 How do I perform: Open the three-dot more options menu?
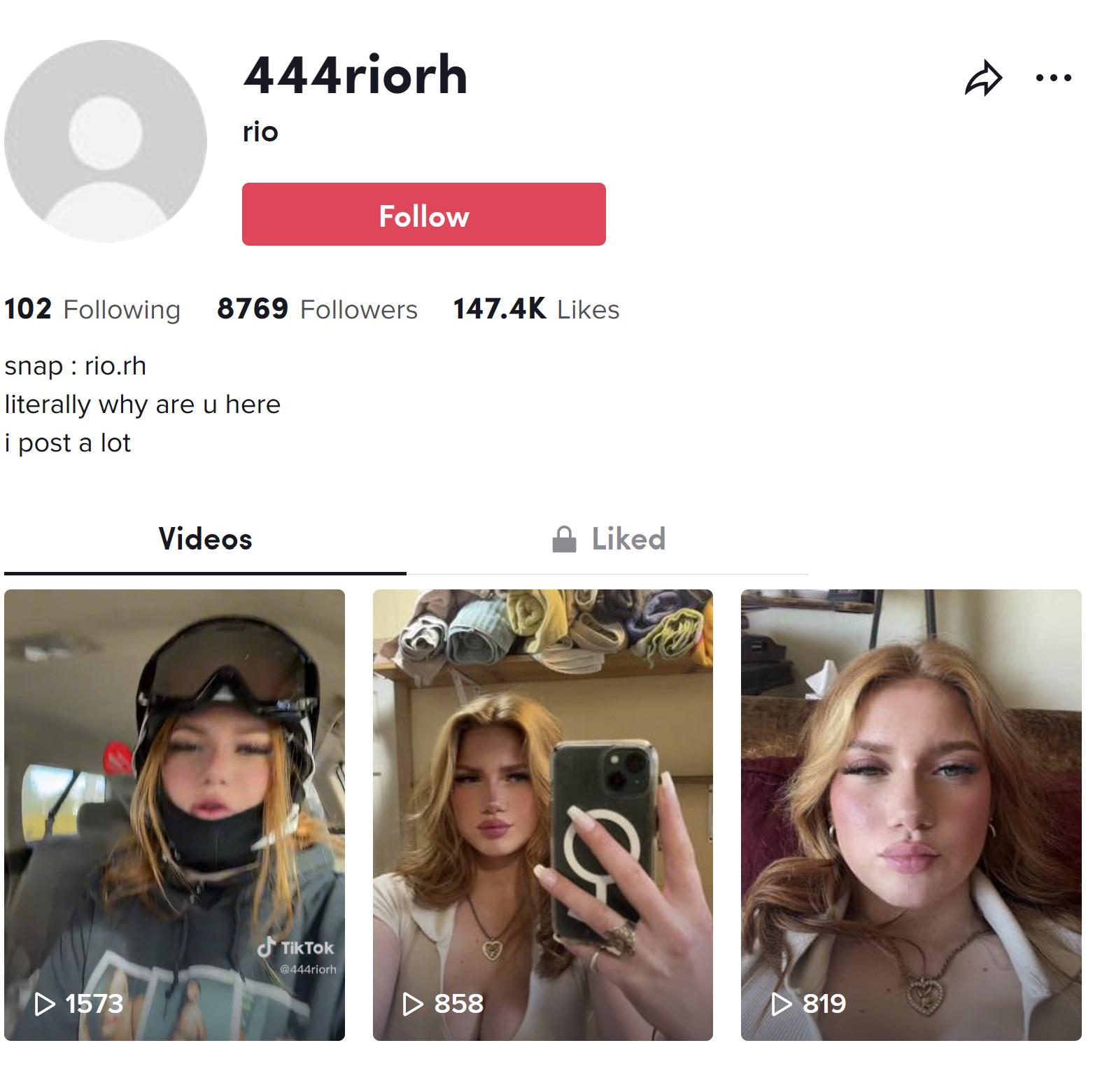pyautogui.click(x=1053, y=78)
